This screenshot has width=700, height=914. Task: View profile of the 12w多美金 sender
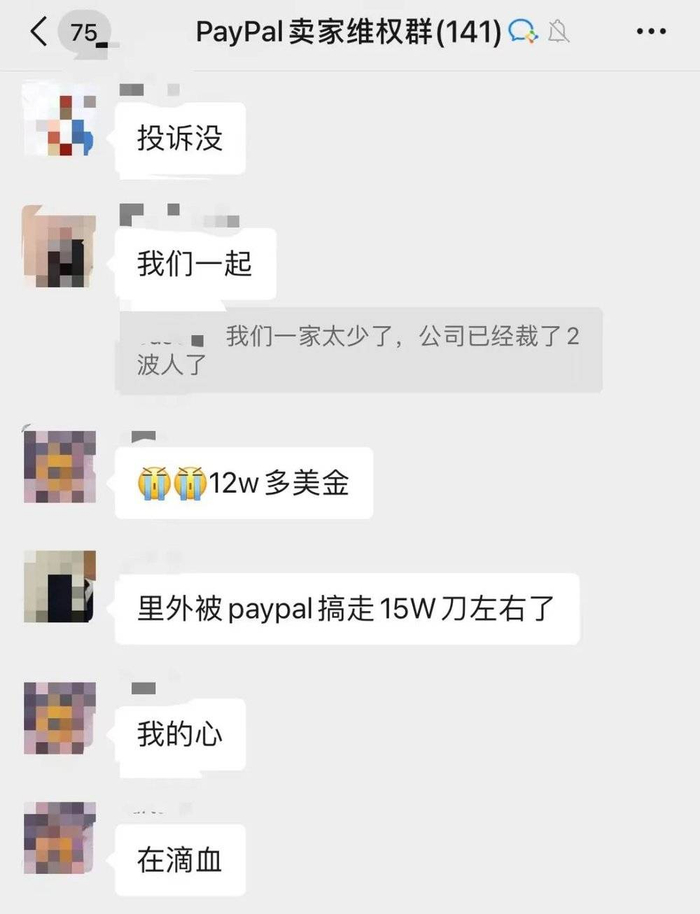click(59, 466)
